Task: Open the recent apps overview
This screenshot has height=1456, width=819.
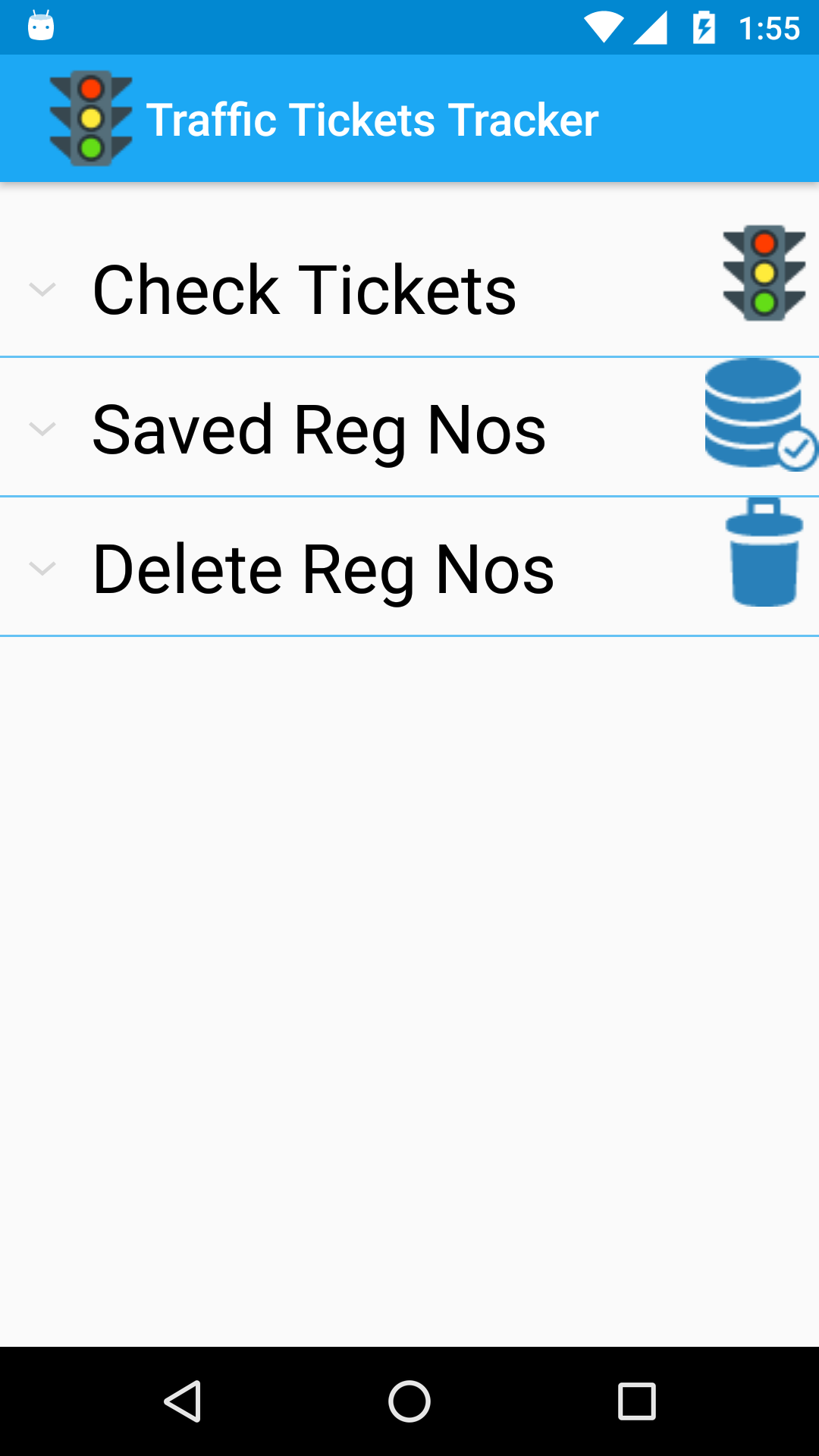Action: click(637, 1401)
